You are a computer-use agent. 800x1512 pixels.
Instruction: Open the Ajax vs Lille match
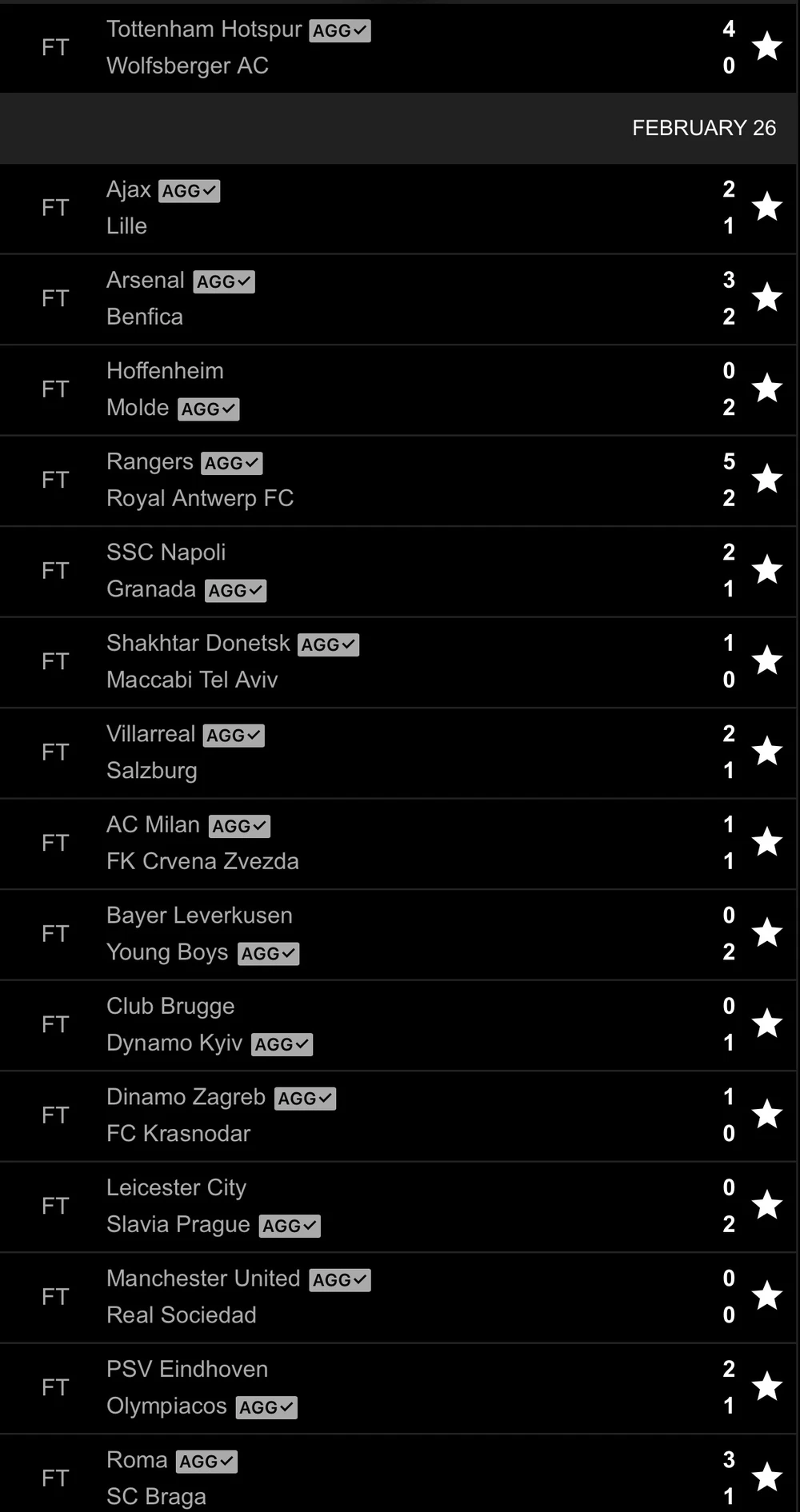400,209
